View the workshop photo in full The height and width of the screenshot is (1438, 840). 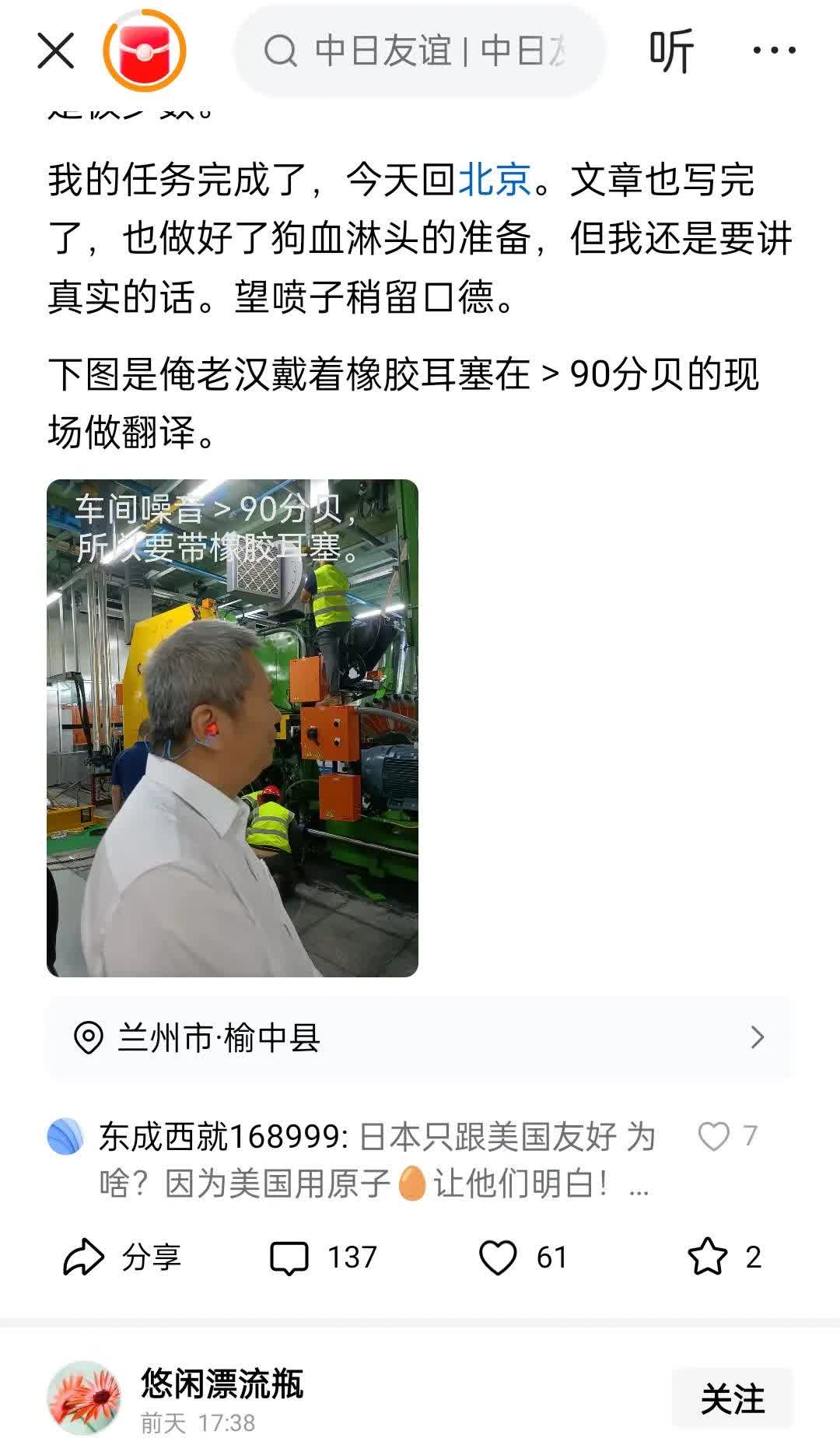pyautogui.click(x=233, y=728)
